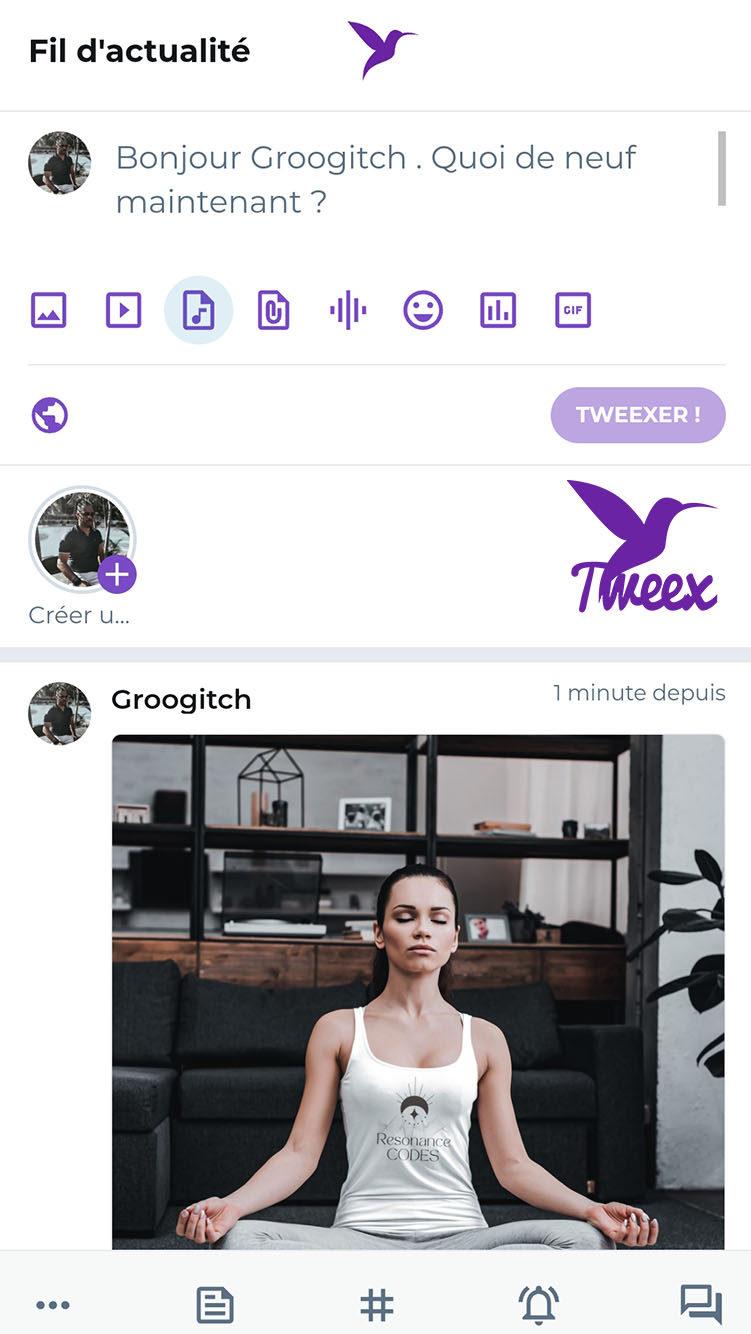
Task: Select the video attachment icon
Action: (123, 310)
